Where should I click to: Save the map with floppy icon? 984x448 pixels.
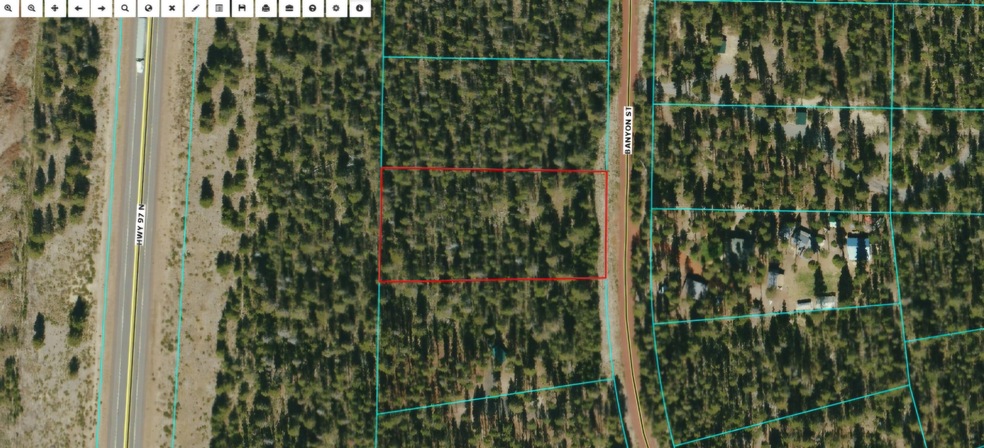coord(242,8)
